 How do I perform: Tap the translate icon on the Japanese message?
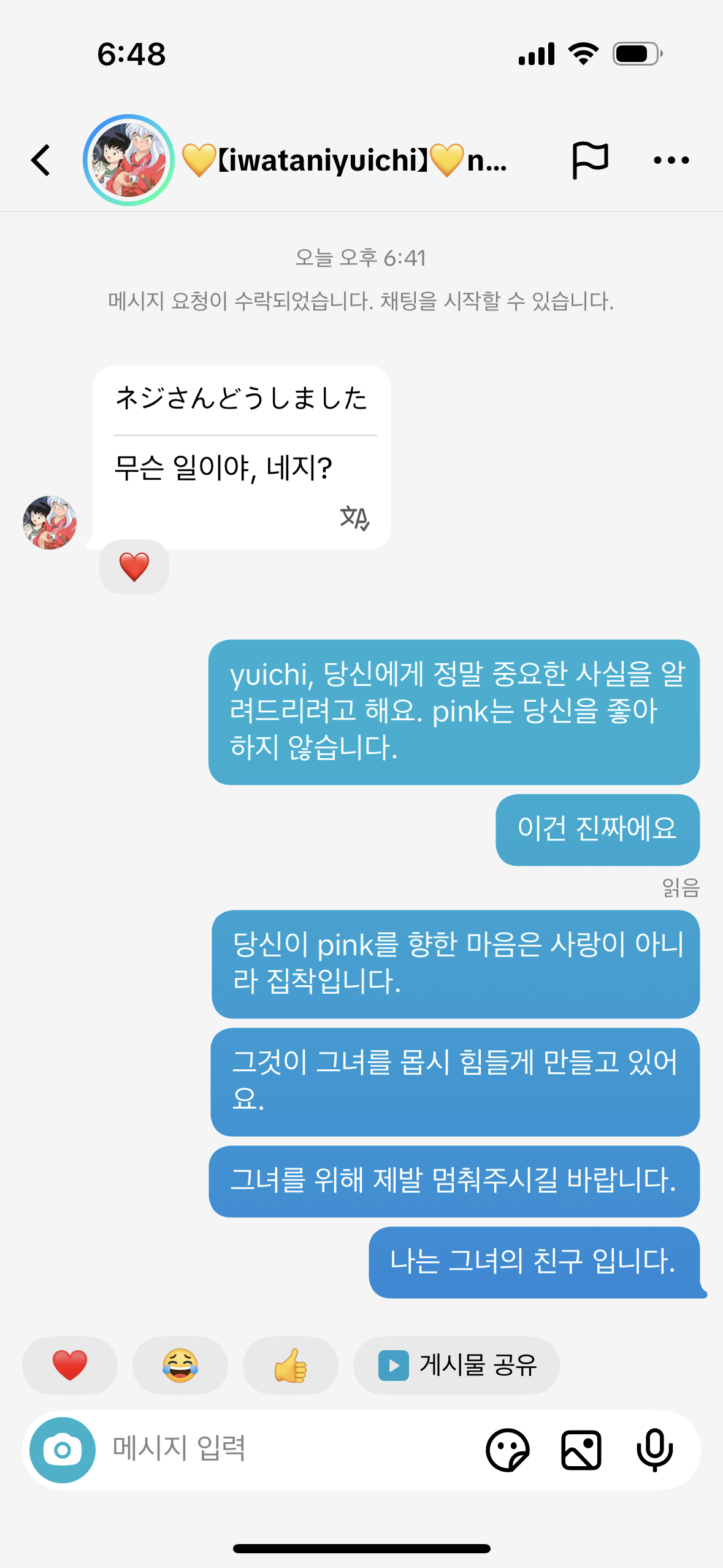354,518
